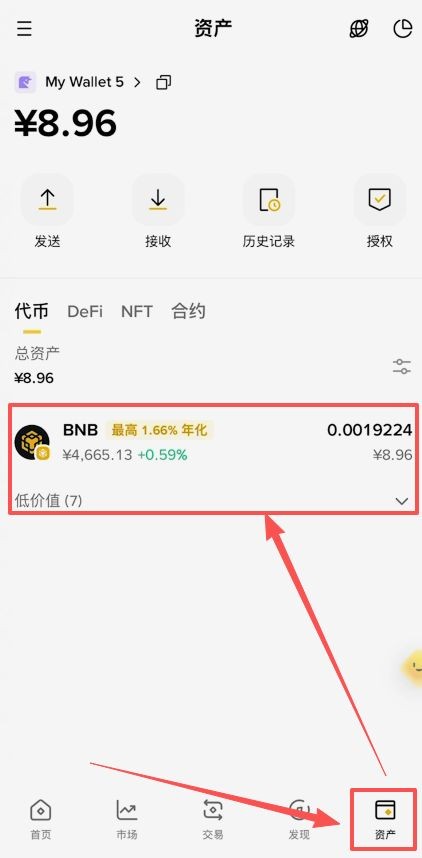Expand the 低价值 (7) low-value list
422x858 pixels.
[x=213, y=500]
